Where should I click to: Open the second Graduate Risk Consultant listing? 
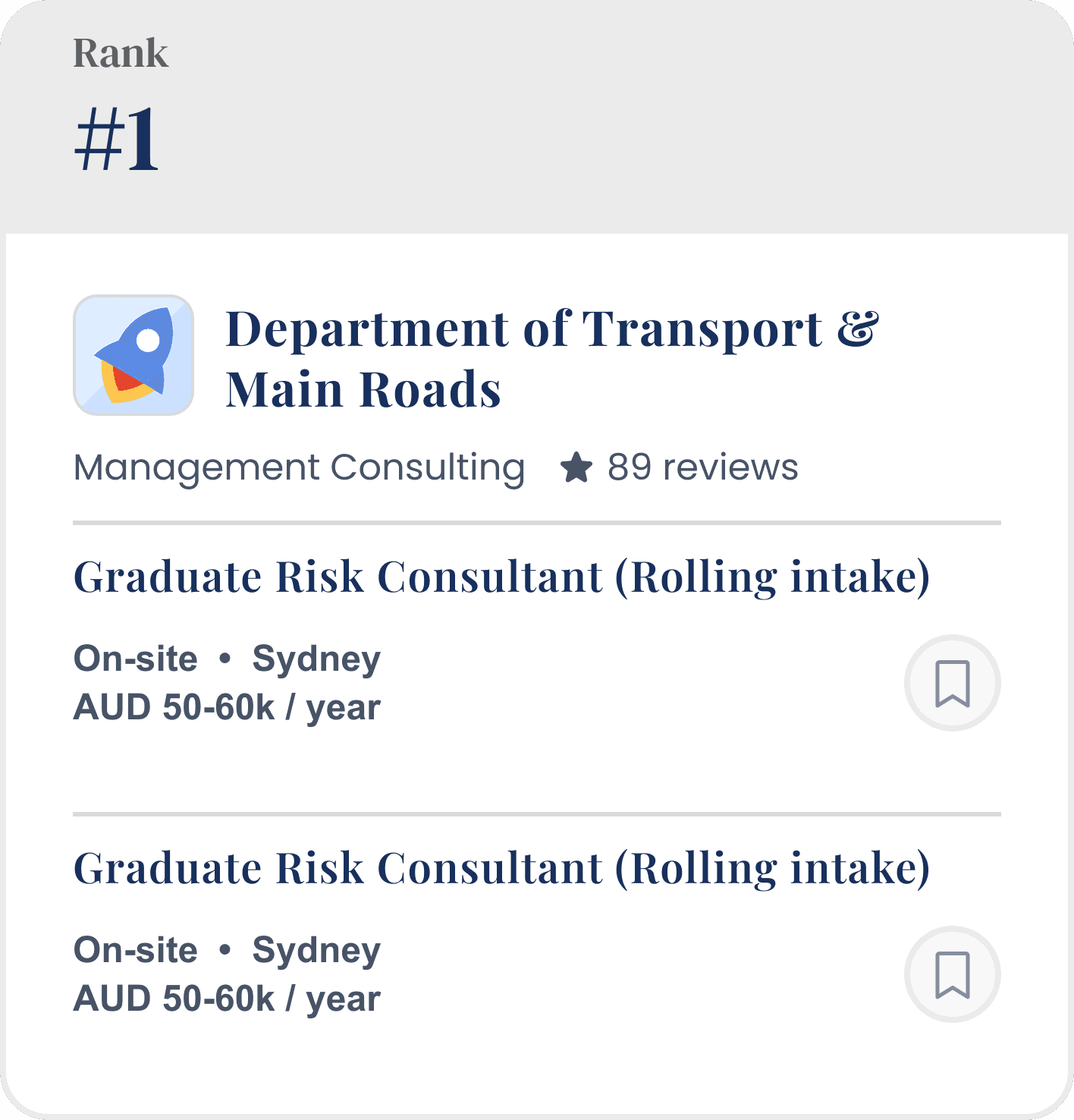(x=501, y=868)
